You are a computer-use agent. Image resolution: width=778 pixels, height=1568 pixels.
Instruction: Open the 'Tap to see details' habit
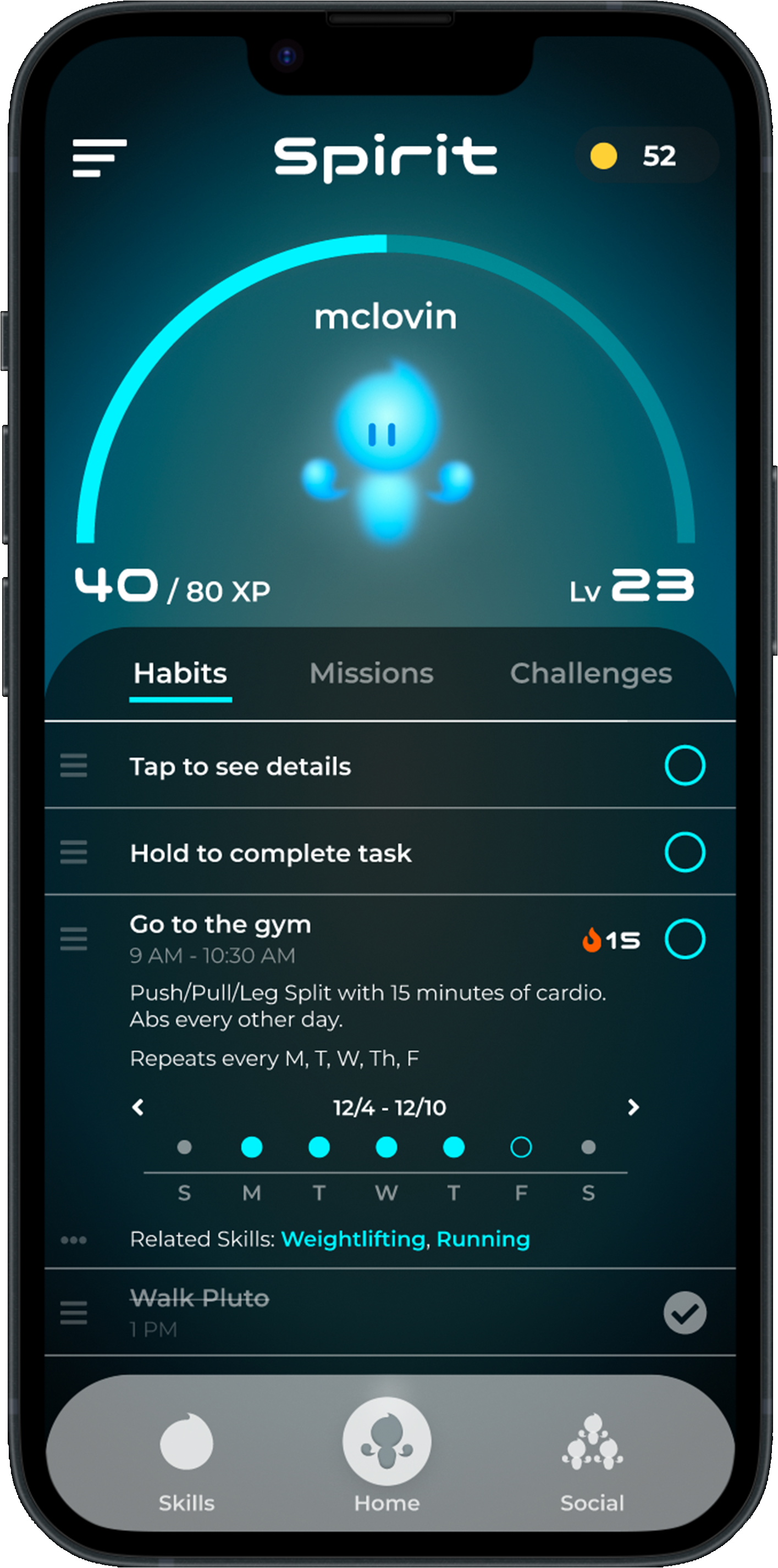click(x=240, y=766)
